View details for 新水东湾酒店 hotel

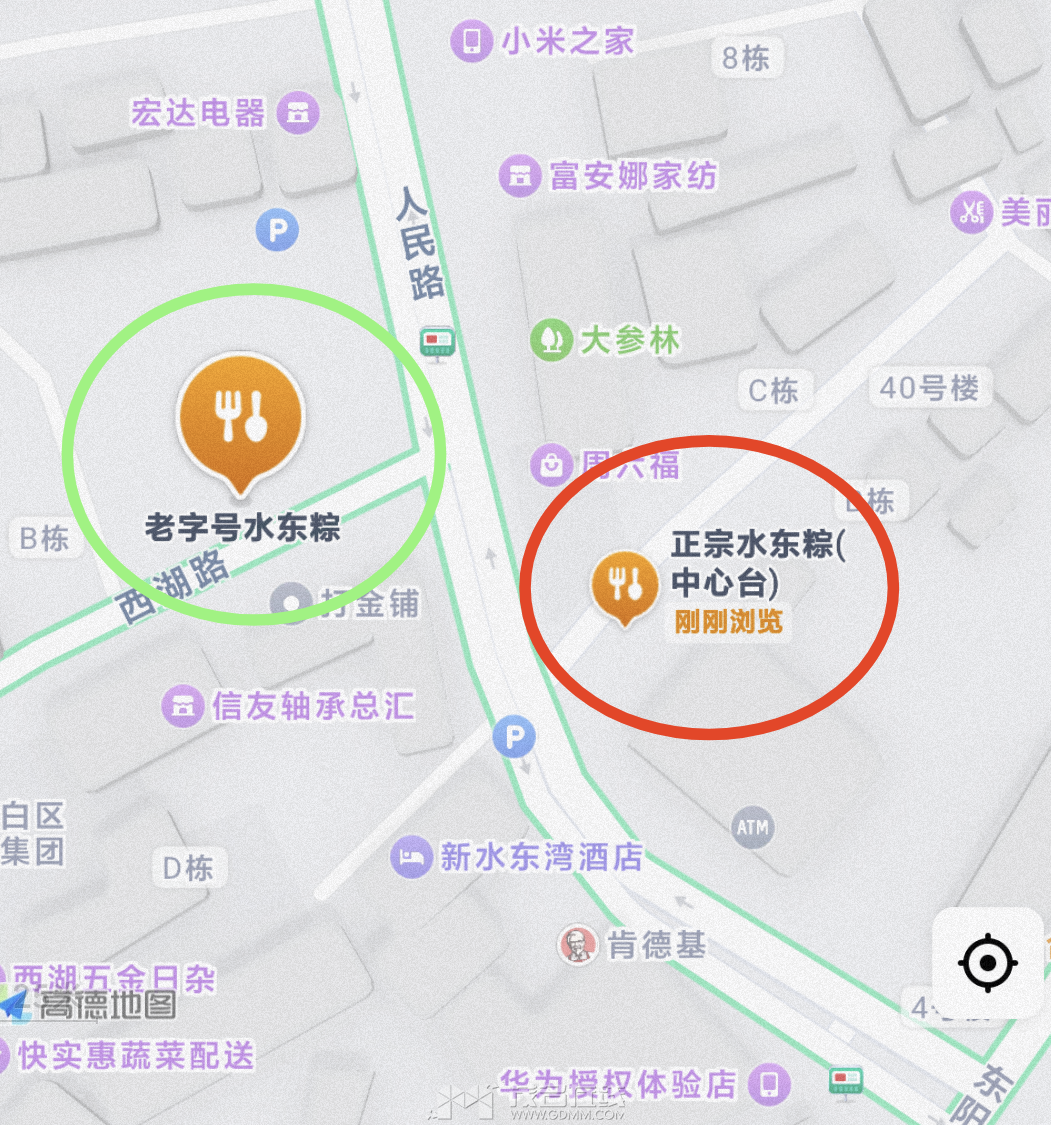410,857
